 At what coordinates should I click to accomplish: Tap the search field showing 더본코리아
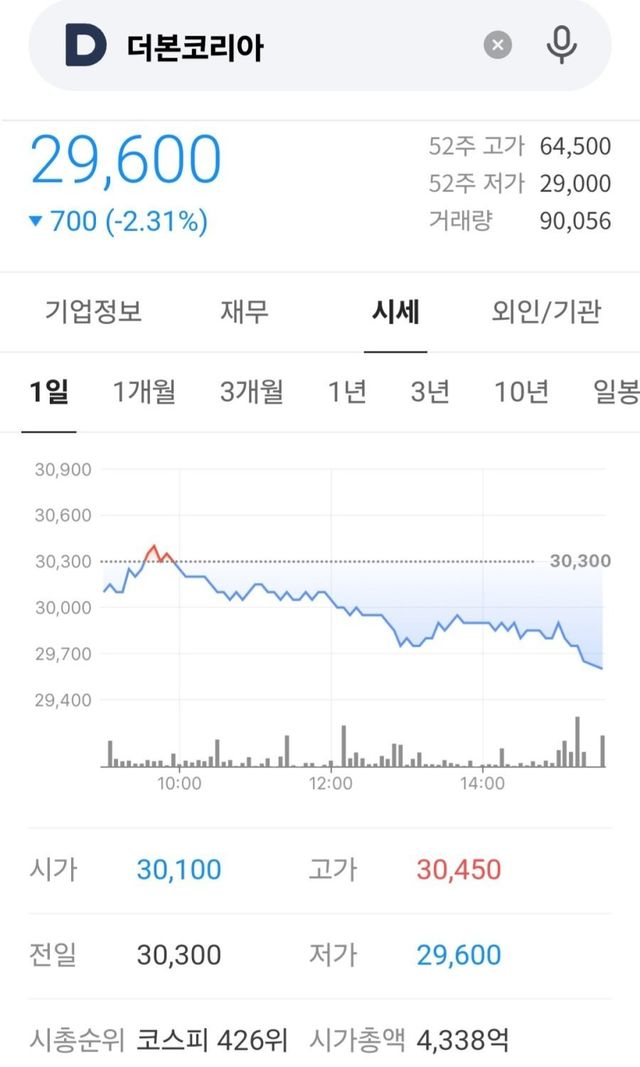[300, 46]
